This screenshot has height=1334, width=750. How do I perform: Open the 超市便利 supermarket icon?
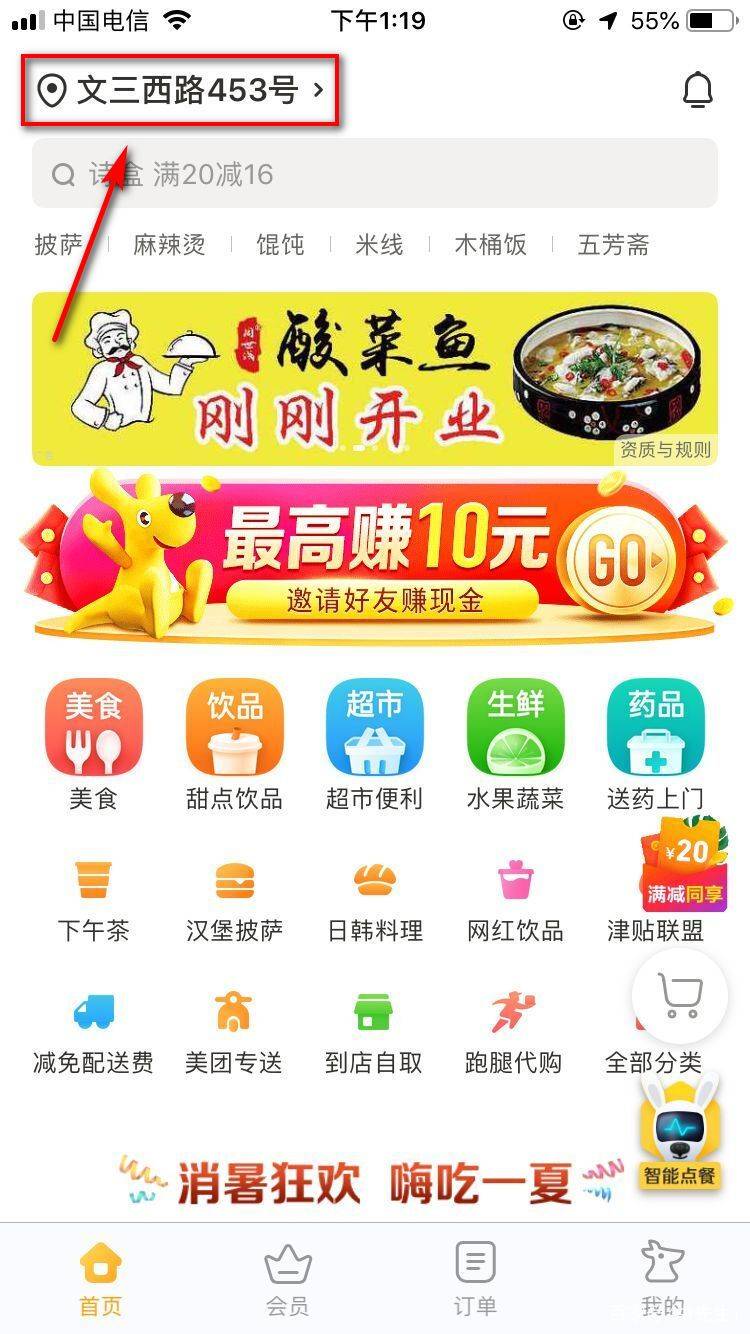(x=375, y=740)
